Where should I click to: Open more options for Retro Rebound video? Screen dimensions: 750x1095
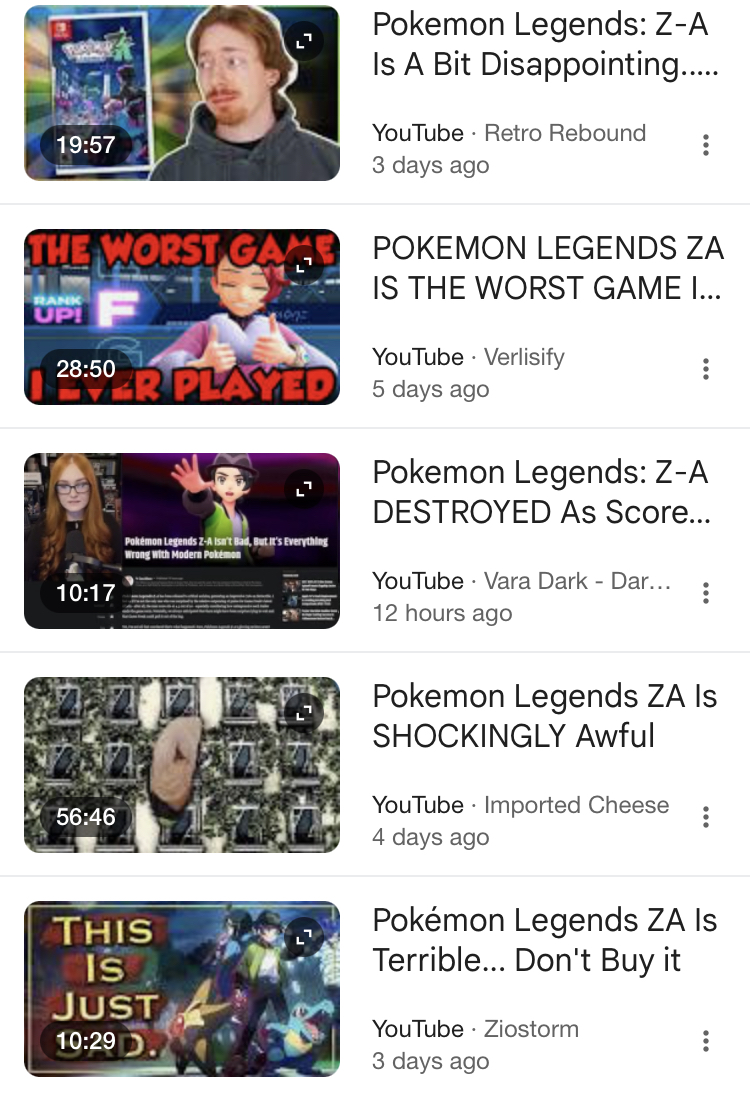(706, 146)
